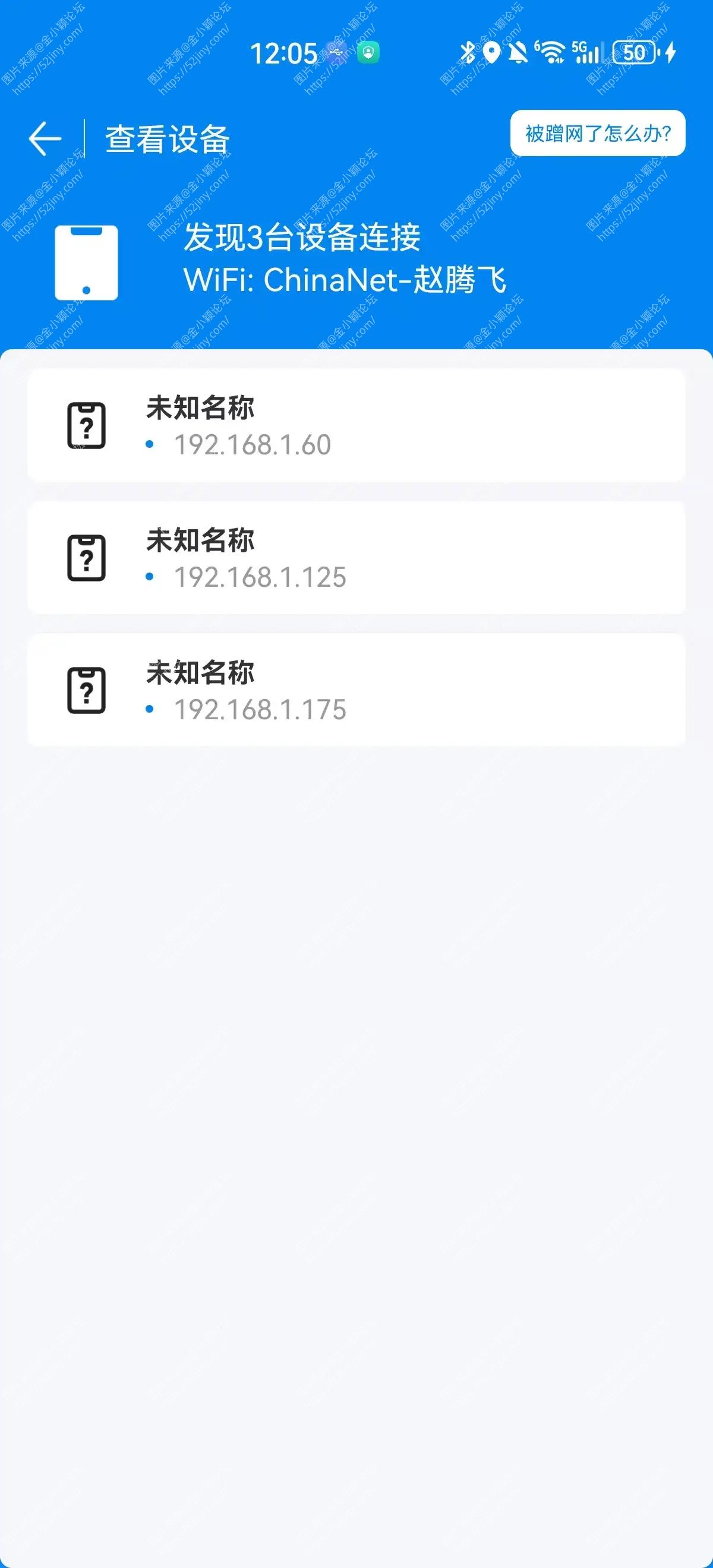713x1568 pixels.
Task: Tap the 查看设备 page title
Action: pyautogui.click(x=168, y=137)
